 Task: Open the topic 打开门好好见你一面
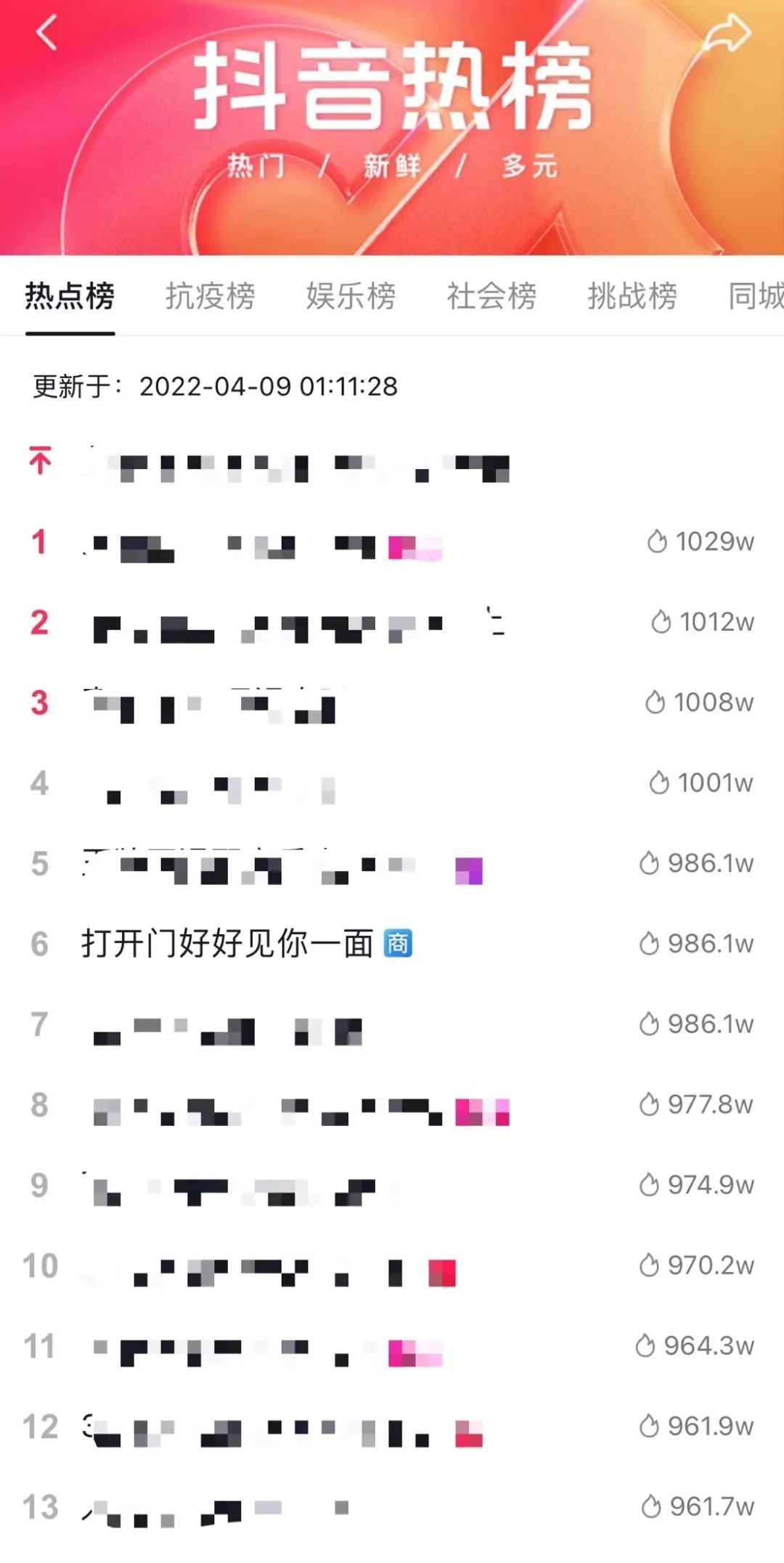pyautogui.click(x=227, y=944)
